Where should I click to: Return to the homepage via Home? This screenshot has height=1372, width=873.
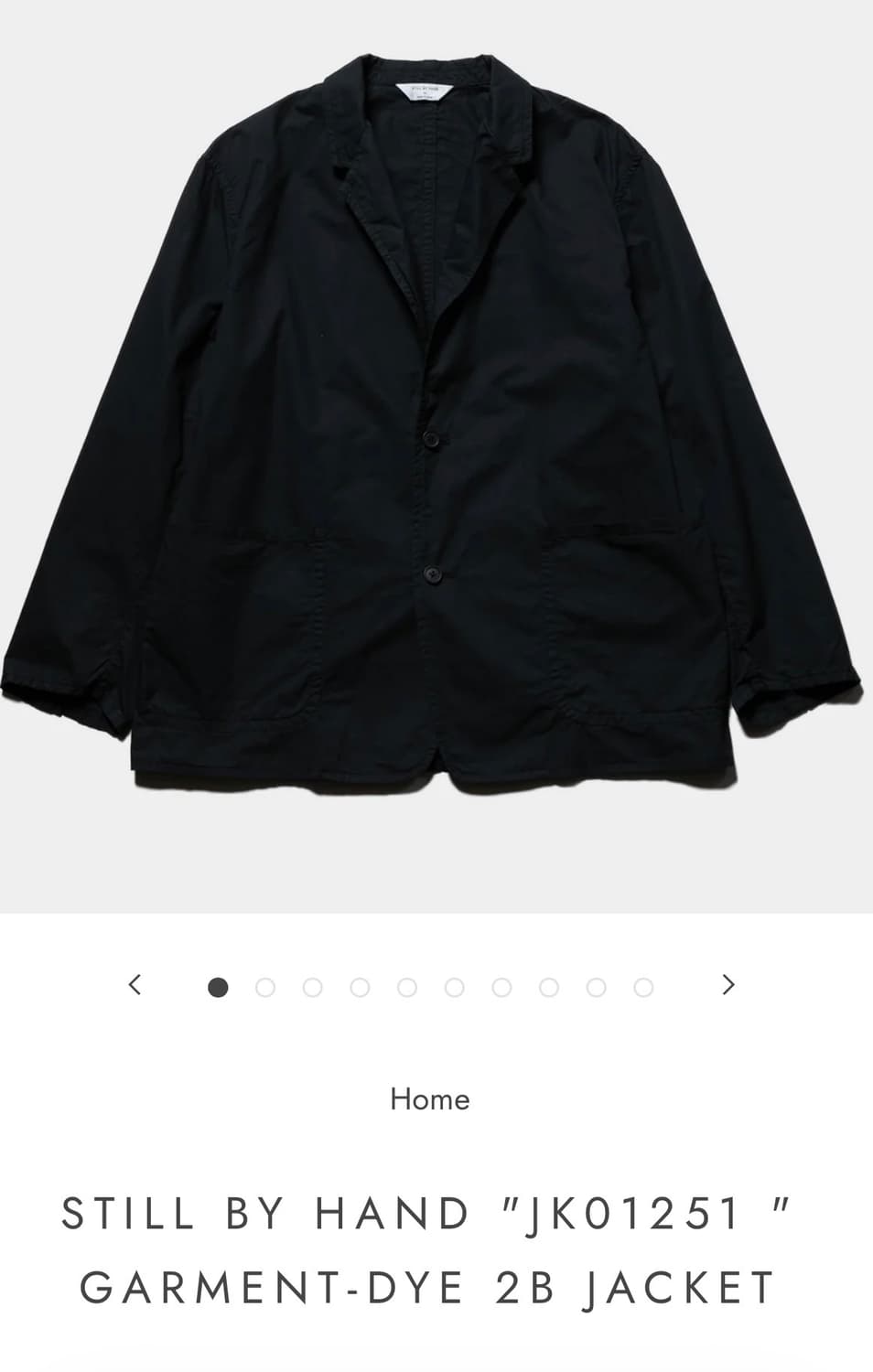pyautogui.click(x=429, y=1099)
